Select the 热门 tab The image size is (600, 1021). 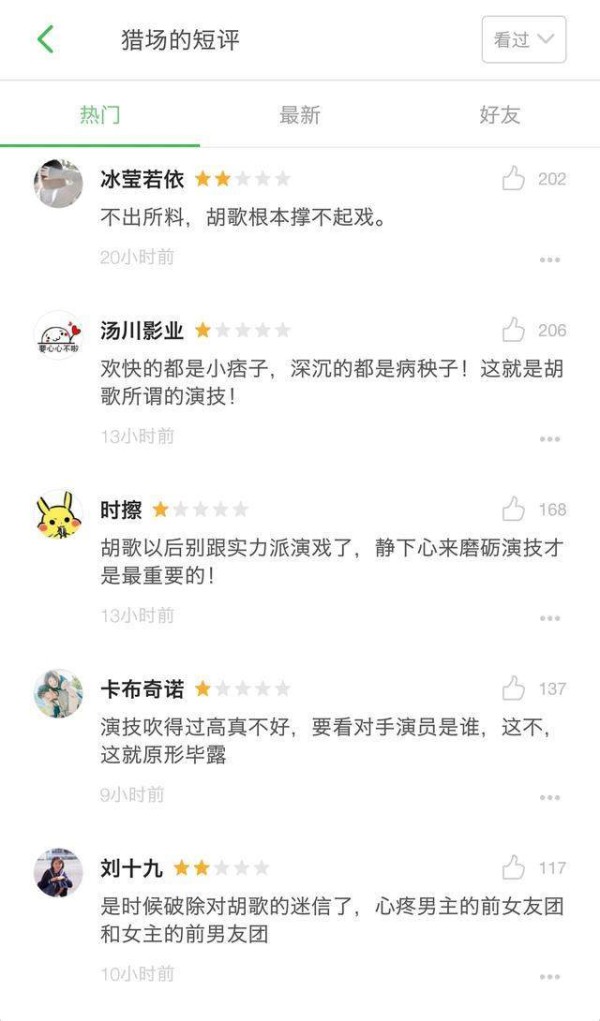100,115
